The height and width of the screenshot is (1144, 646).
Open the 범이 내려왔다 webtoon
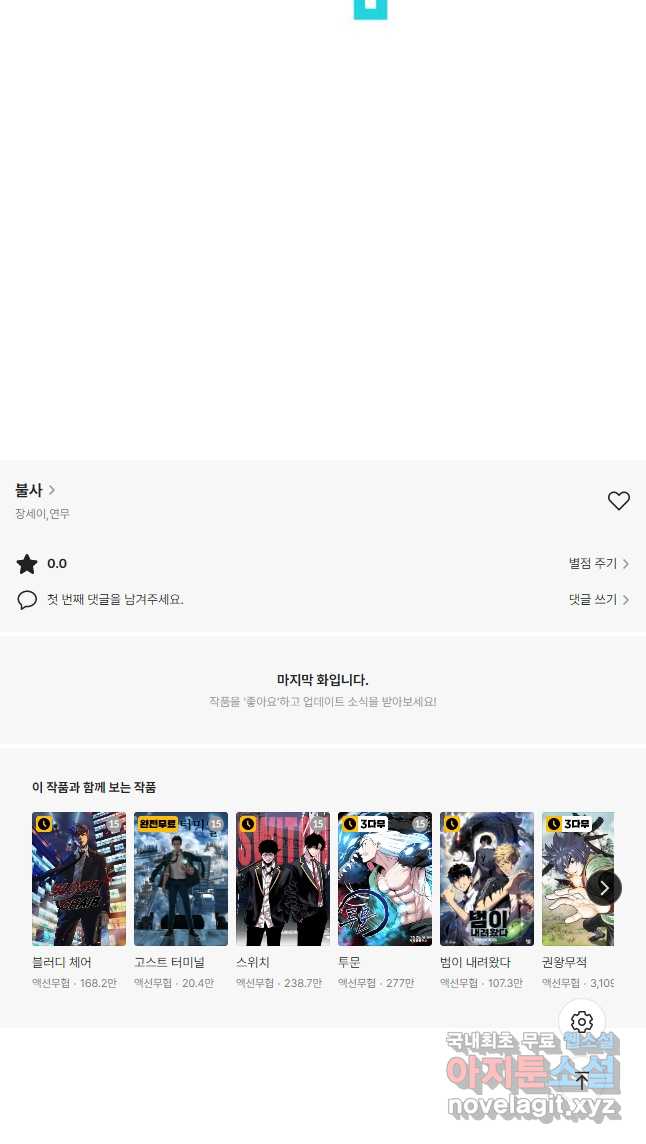[x=487, y=879]
